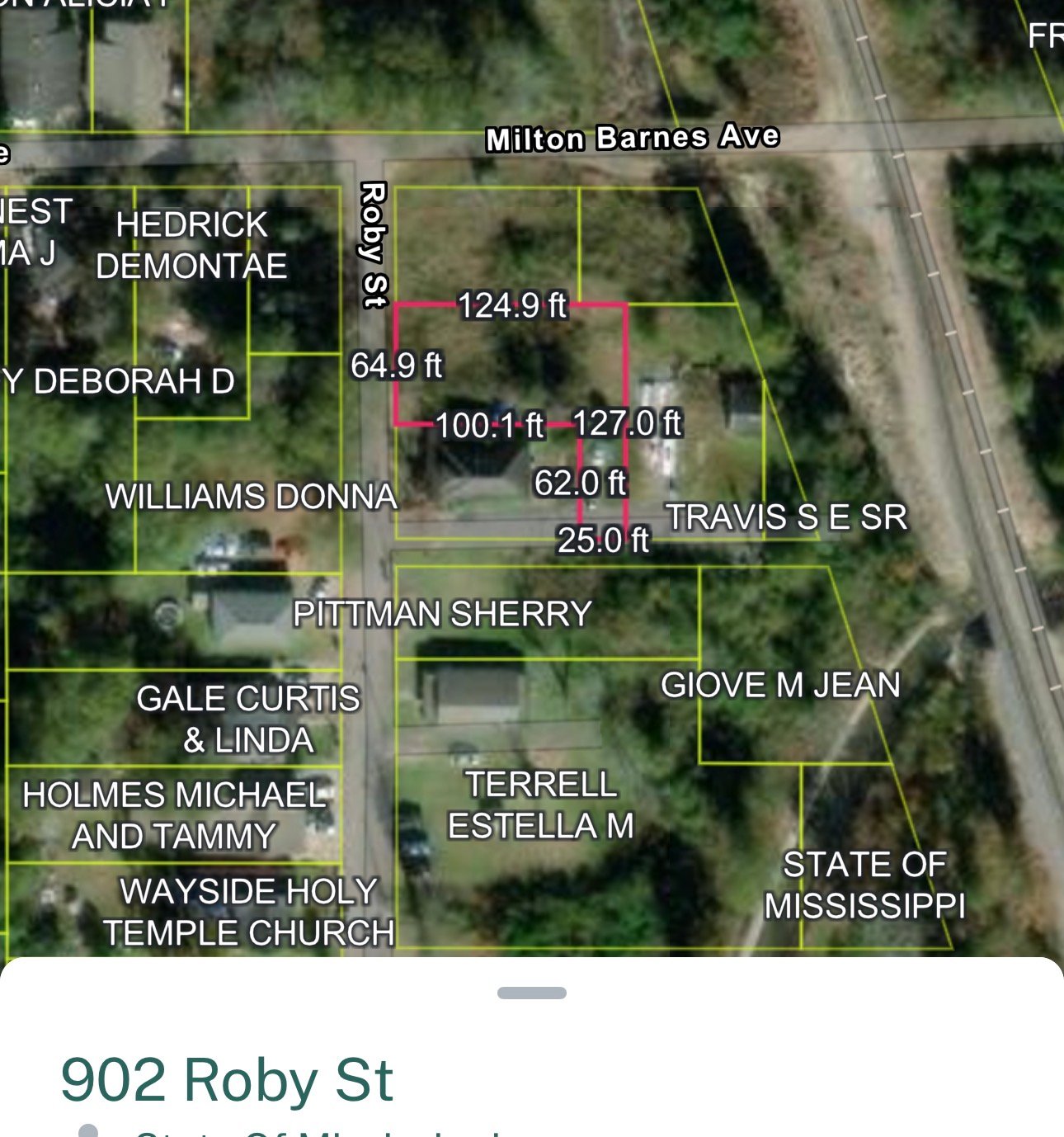Tap the bottom sheet drag handle
This screenshot has height=1137, width=1064.
click(x=532, y=993)
